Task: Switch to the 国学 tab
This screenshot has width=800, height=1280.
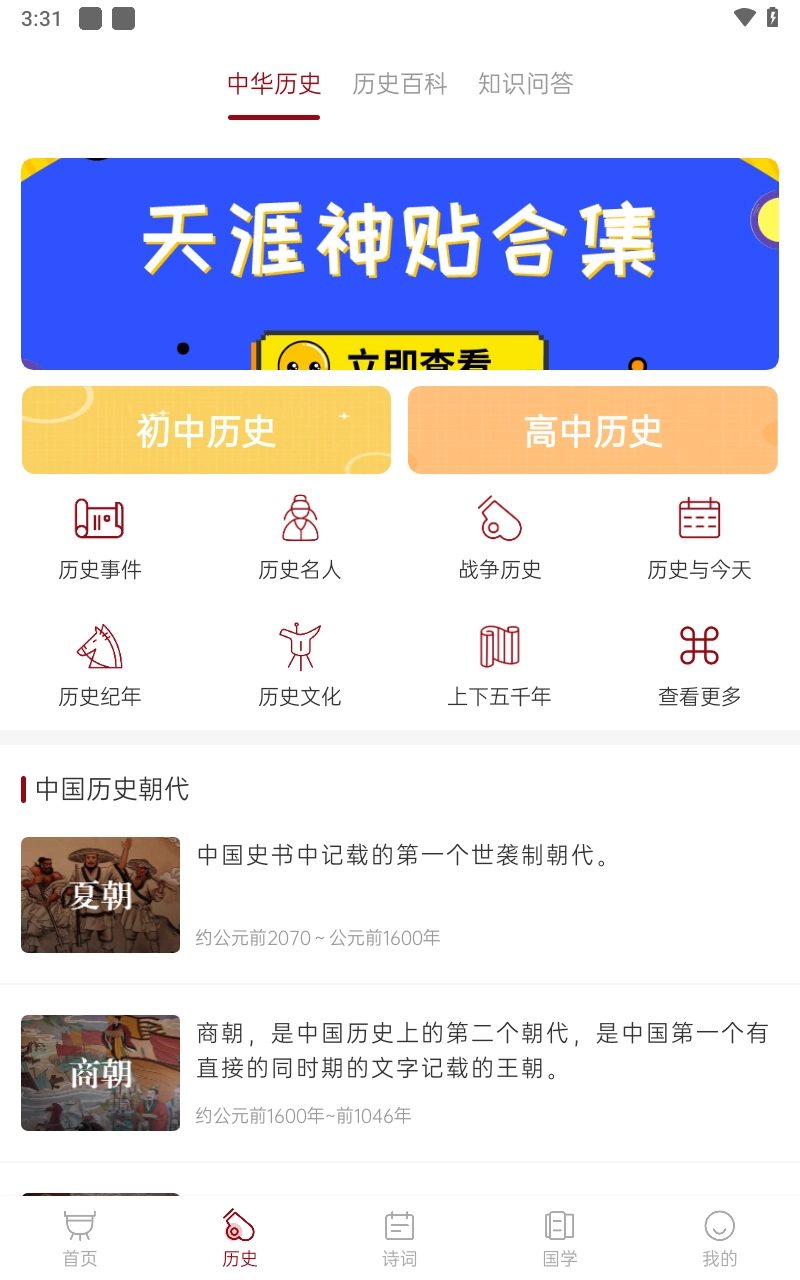Action: point(560,1238)
